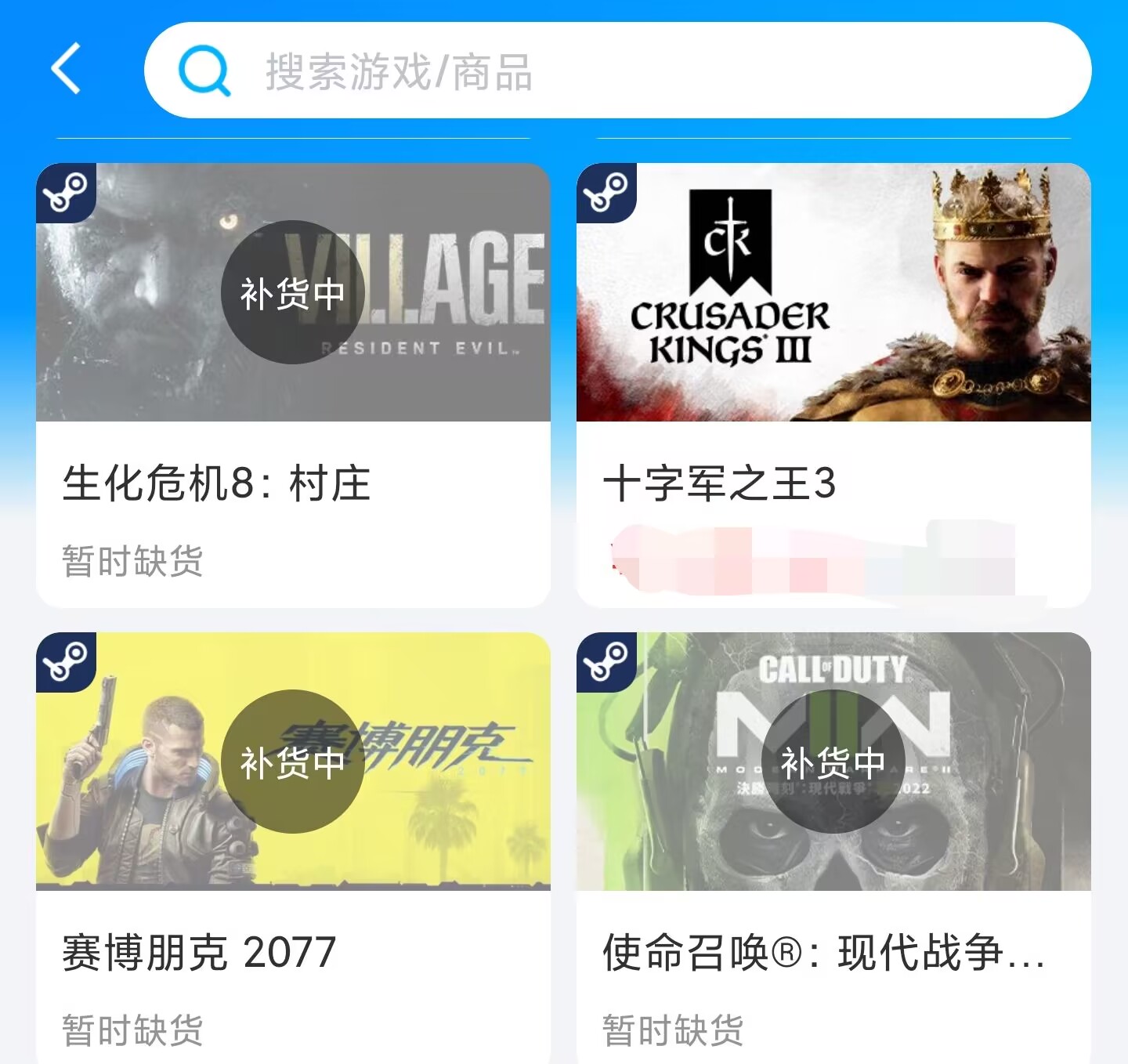Go back using the top-left arrow
1128x1064 pixels.
tap(67, 69)
